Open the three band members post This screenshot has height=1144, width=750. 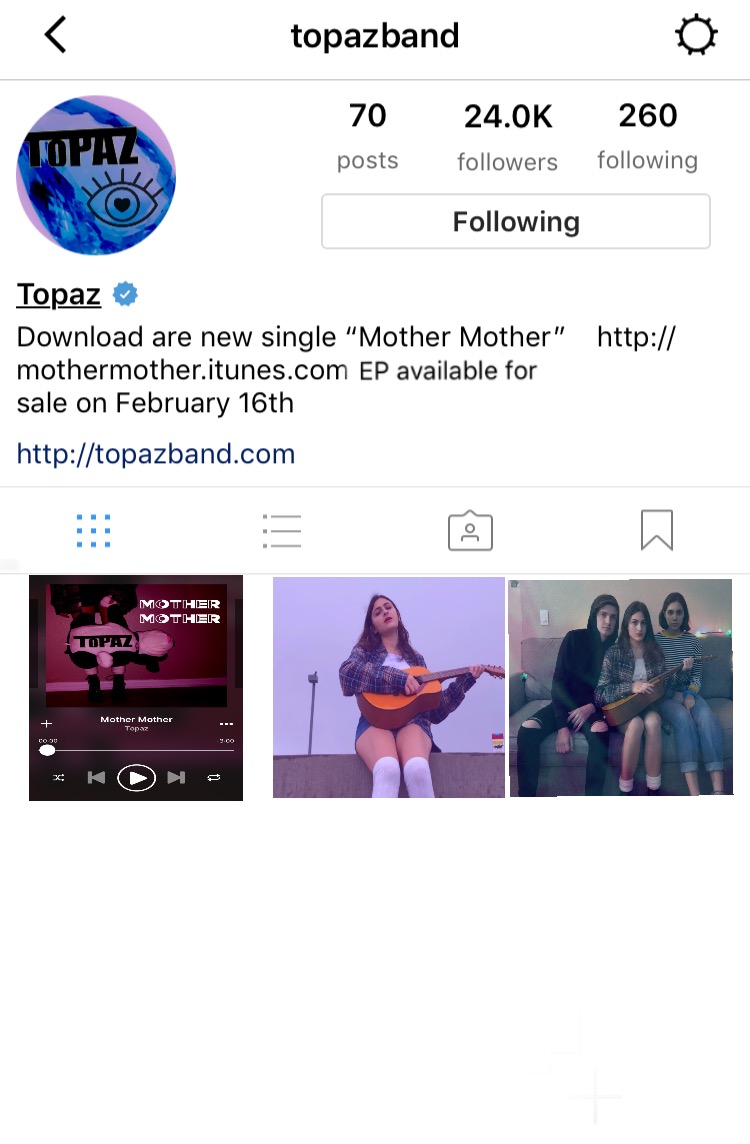click(620, 688)
